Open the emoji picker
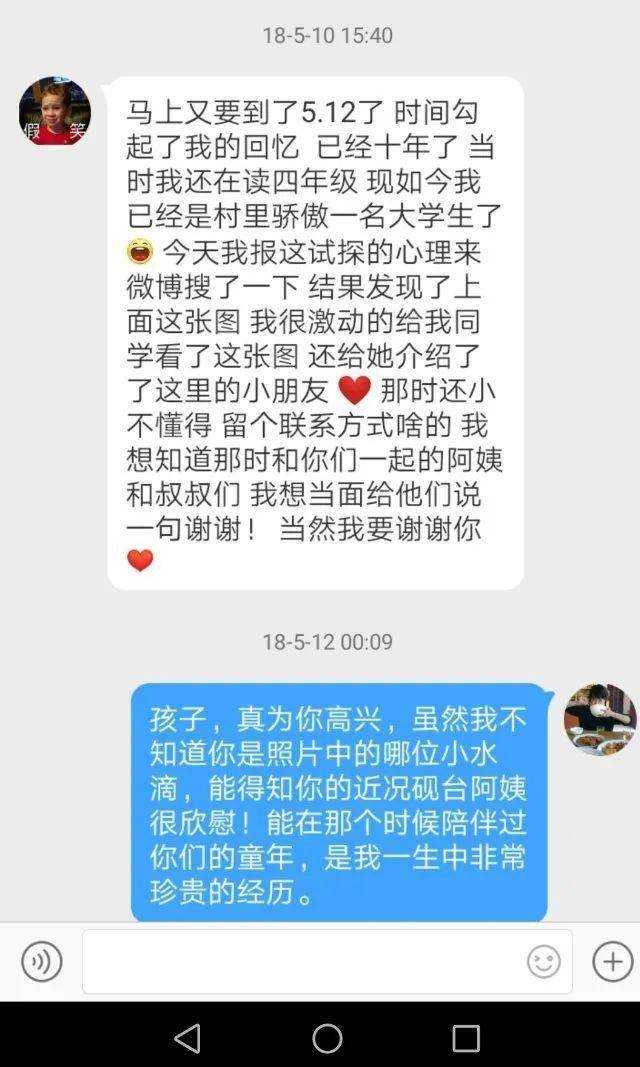Screen dimensions: 640x1067 click(x=543, y=962)
